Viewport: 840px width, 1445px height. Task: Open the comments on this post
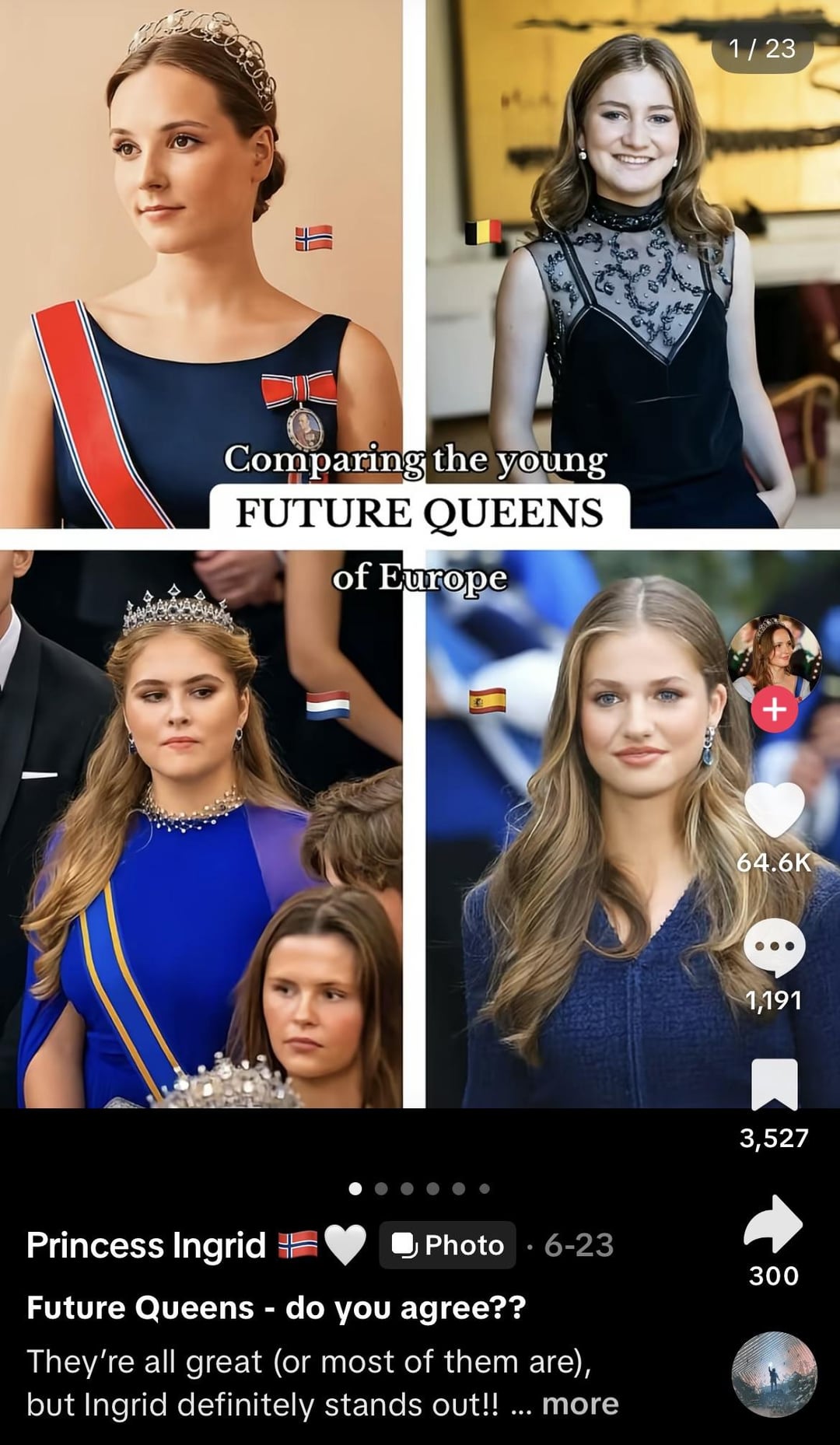coord(775,947)
